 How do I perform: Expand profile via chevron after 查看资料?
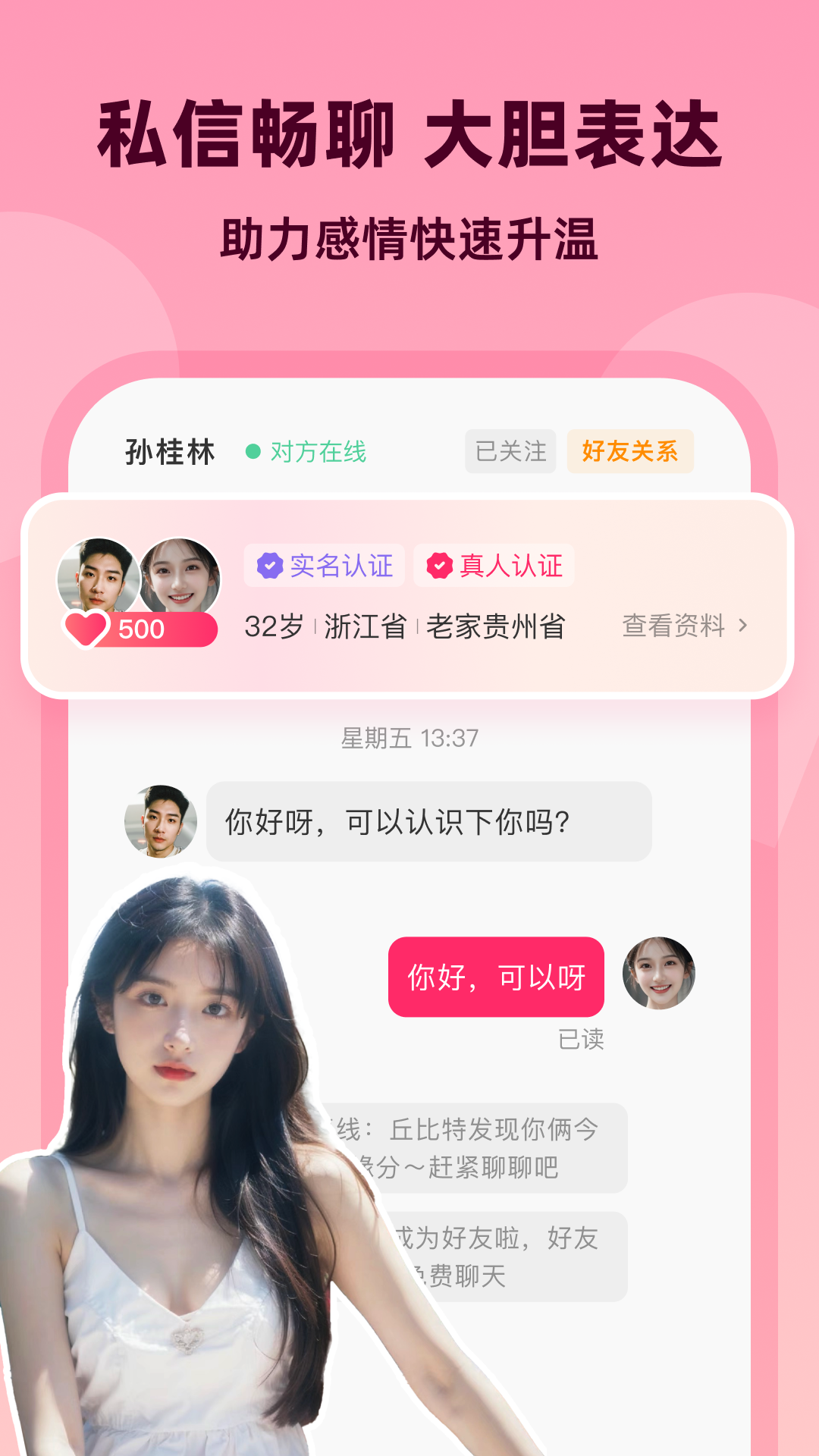pyautogui.click(x=745, y=625)
